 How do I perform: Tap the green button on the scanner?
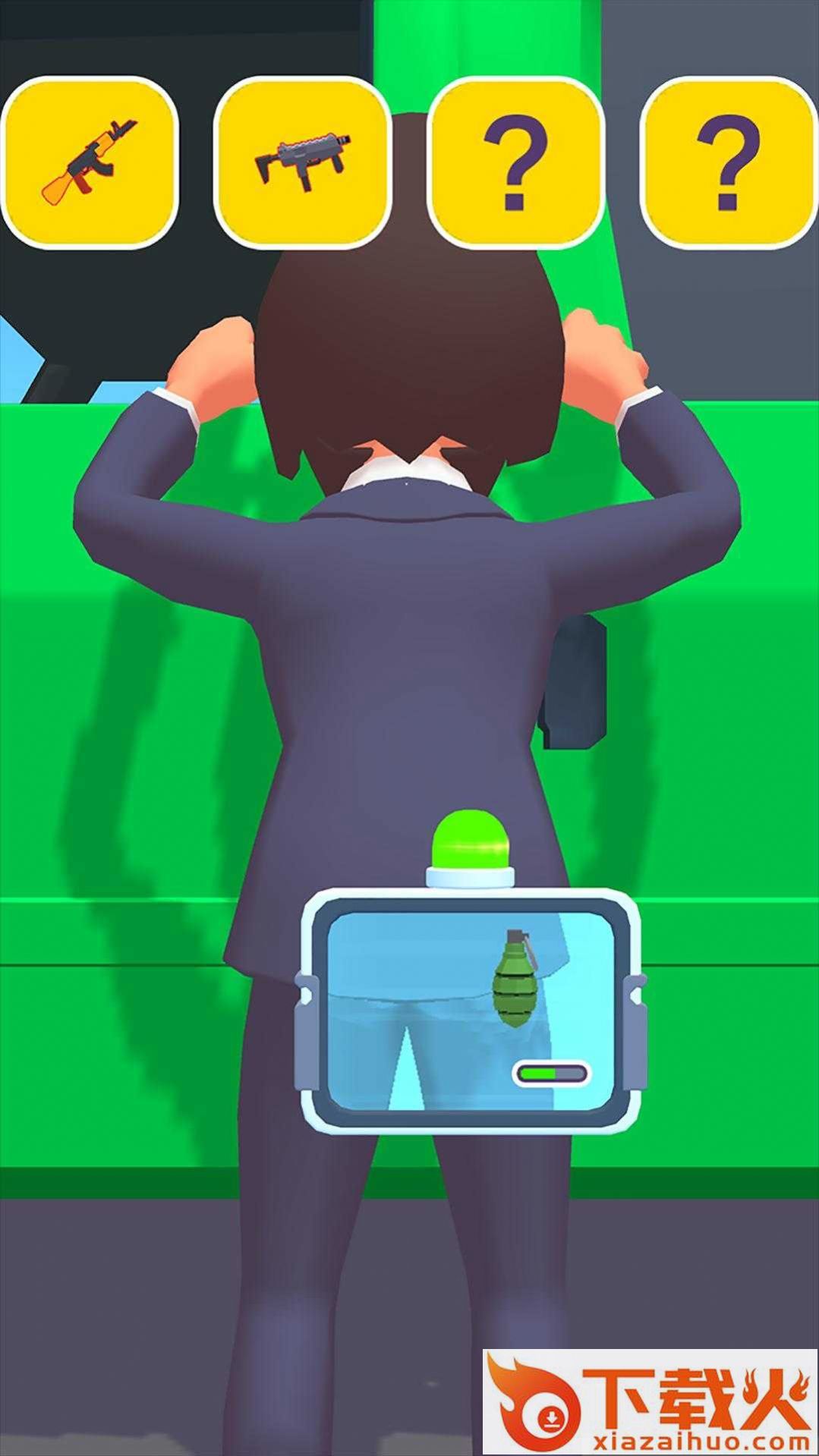470,840
